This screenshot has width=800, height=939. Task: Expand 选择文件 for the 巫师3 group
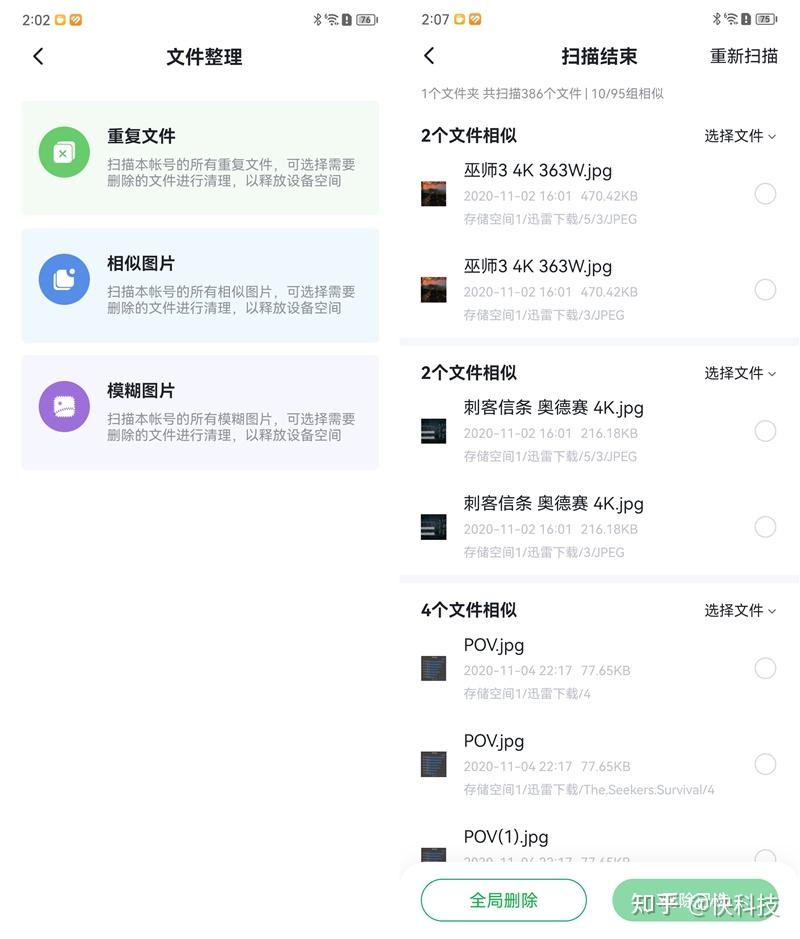coord(740,136)
